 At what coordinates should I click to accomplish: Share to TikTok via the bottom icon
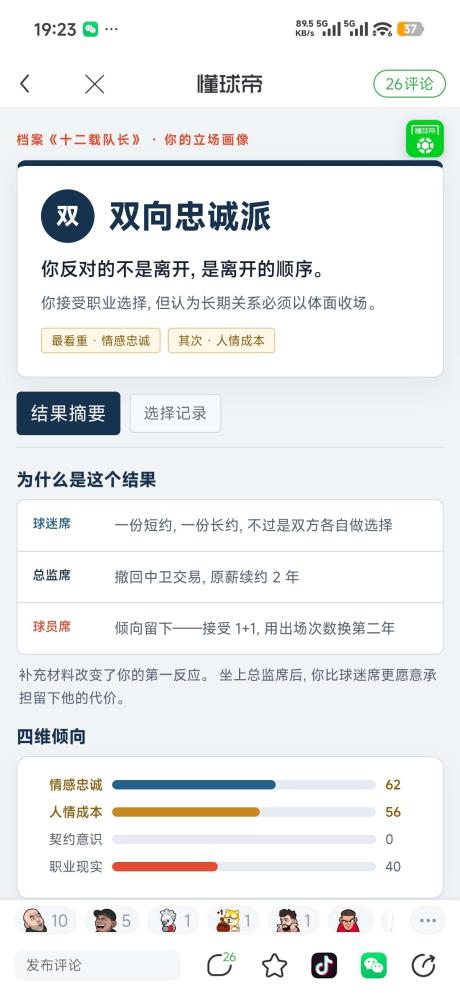pyautogui.click(x=324, y=966)
